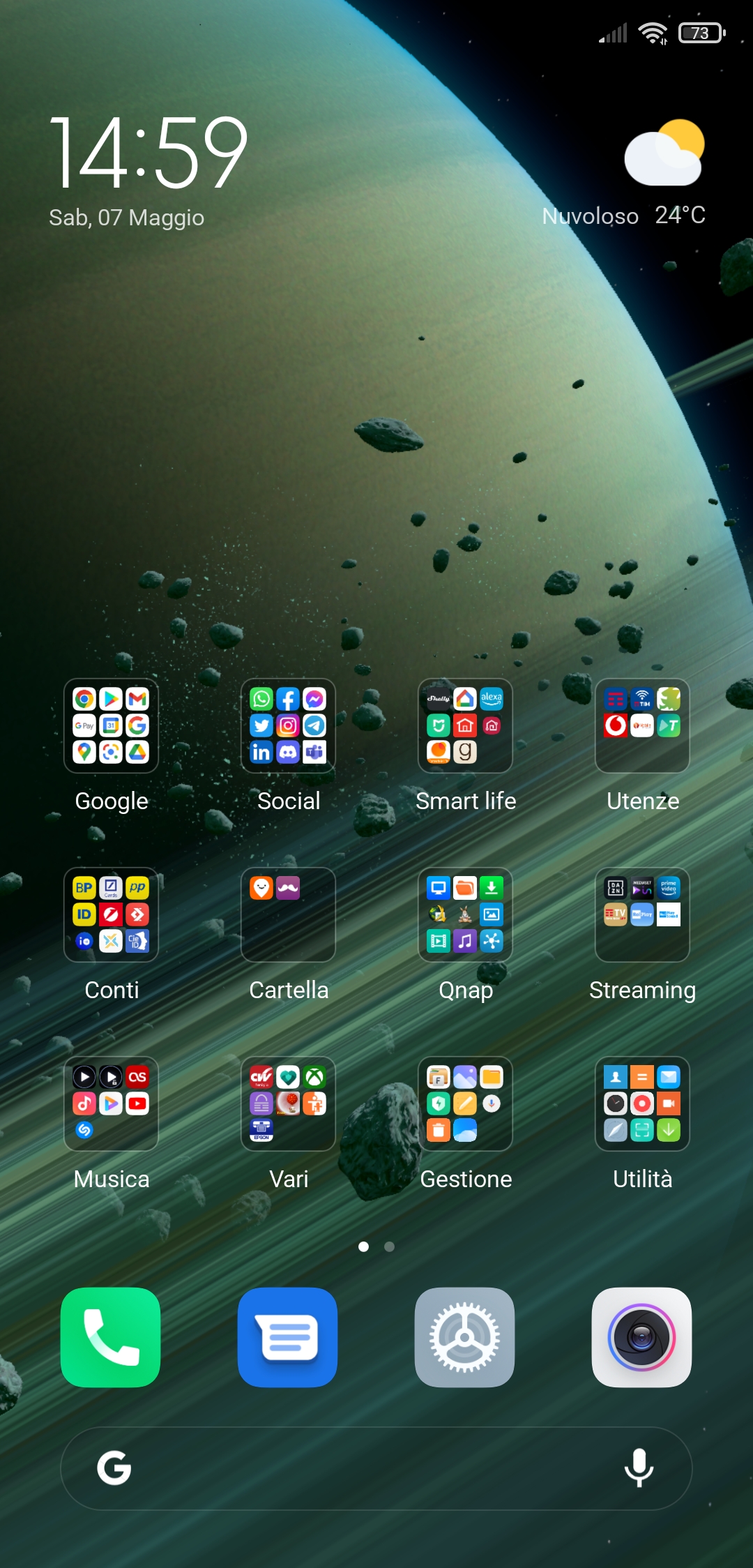Tap the 14:59 clock widget
753x1568 pixels.
(x=149, y=153)
